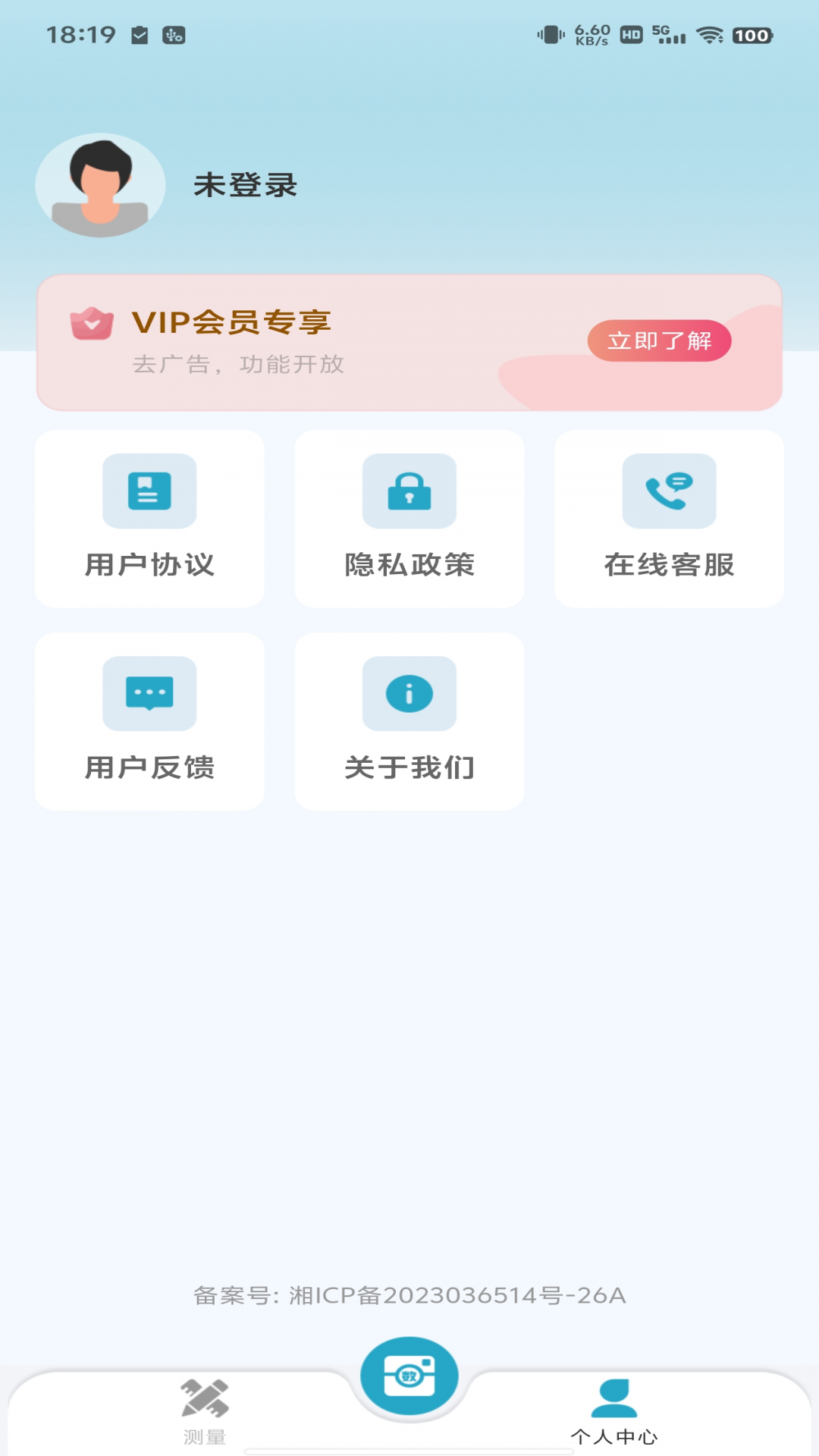Screen dimensions: 819x1456
Task: Tap the 关于我们 info icon
Action: (409, 693)
